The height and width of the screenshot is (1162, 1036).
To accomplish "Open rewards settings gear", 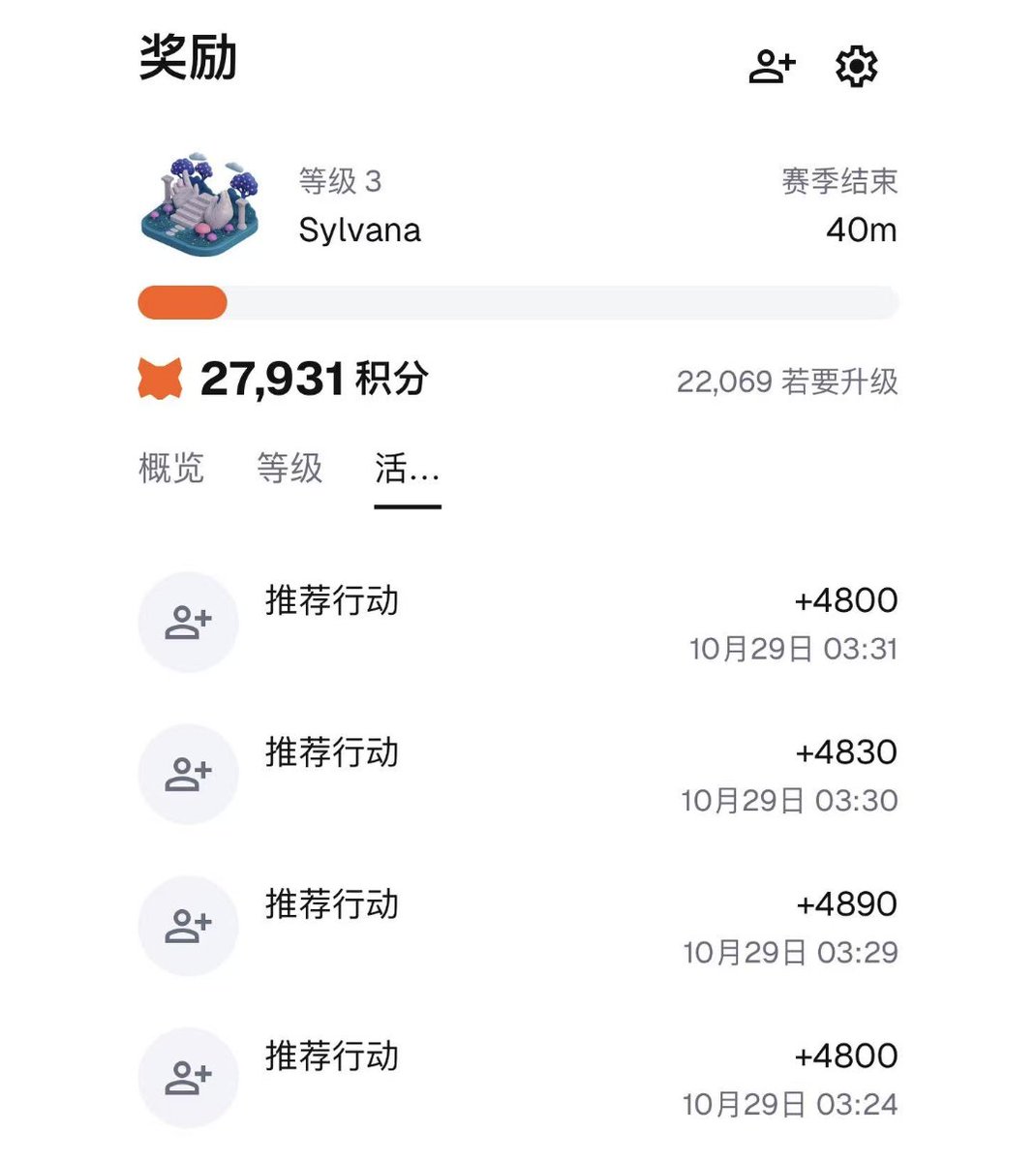I will click(856, 67).
